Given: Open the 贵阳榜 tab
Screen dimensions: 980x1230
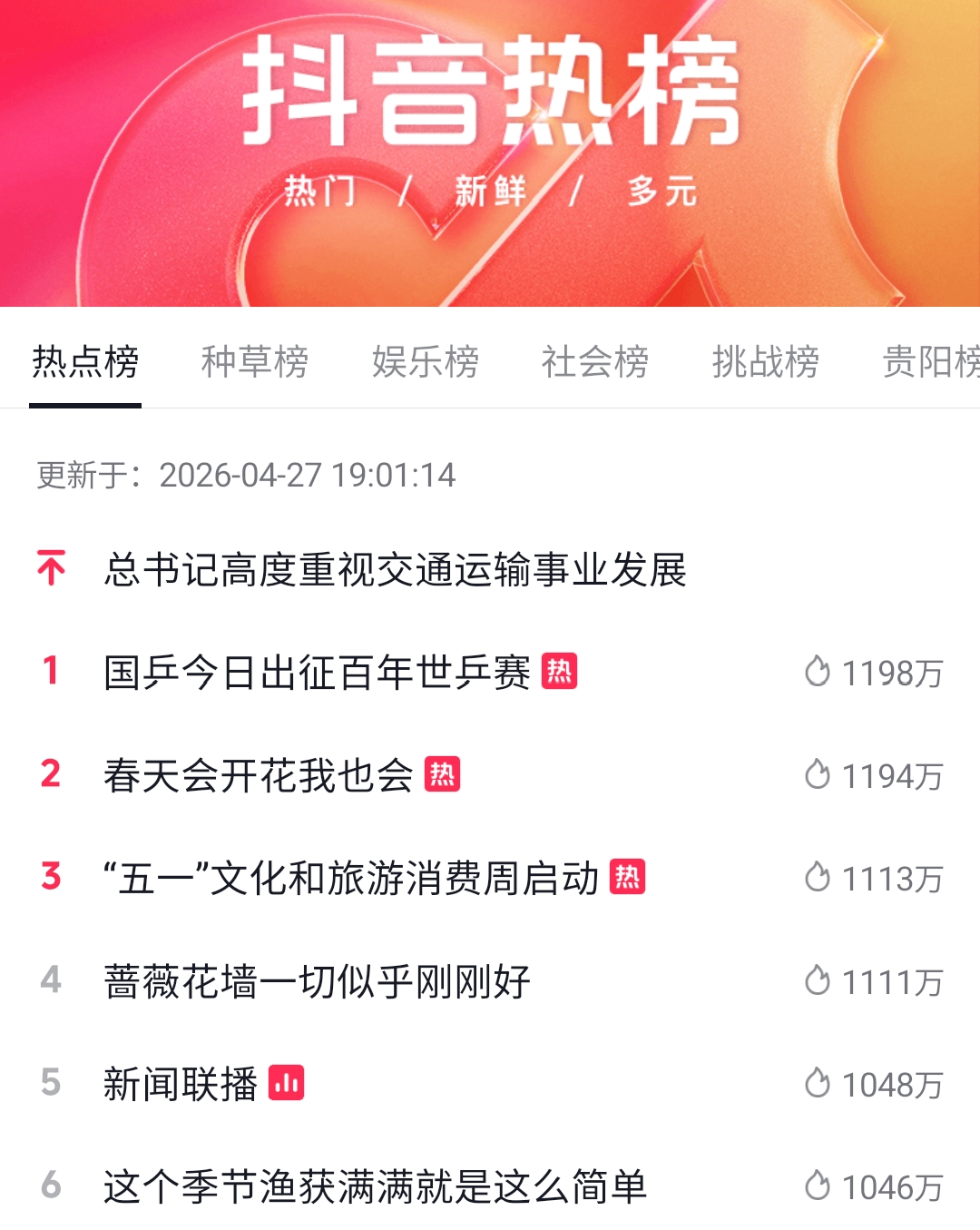Looking at the screenshot, I should coord(931,361).
